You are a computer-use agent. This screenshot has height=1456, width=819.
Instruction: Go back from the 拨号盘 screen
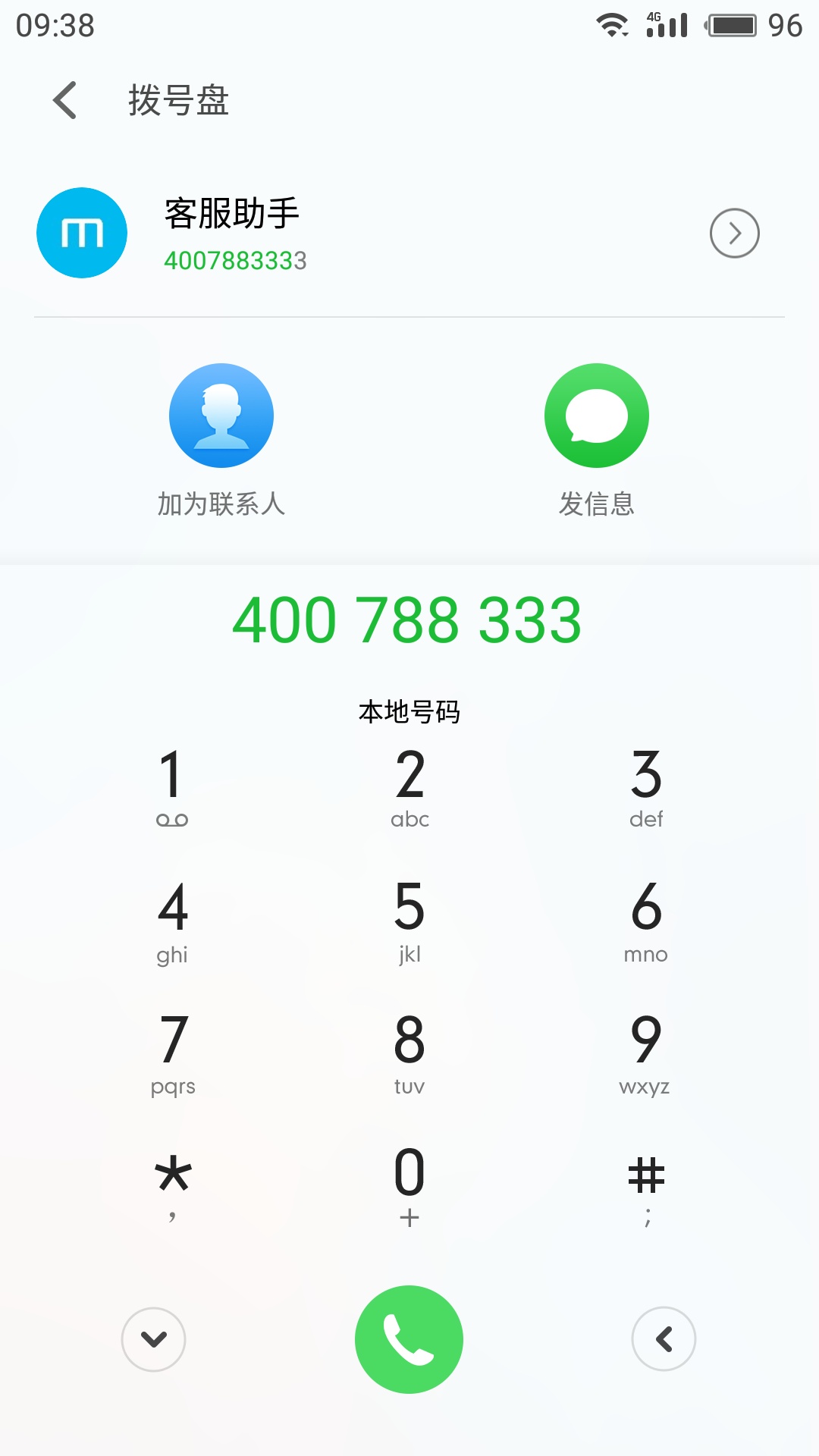65,100
